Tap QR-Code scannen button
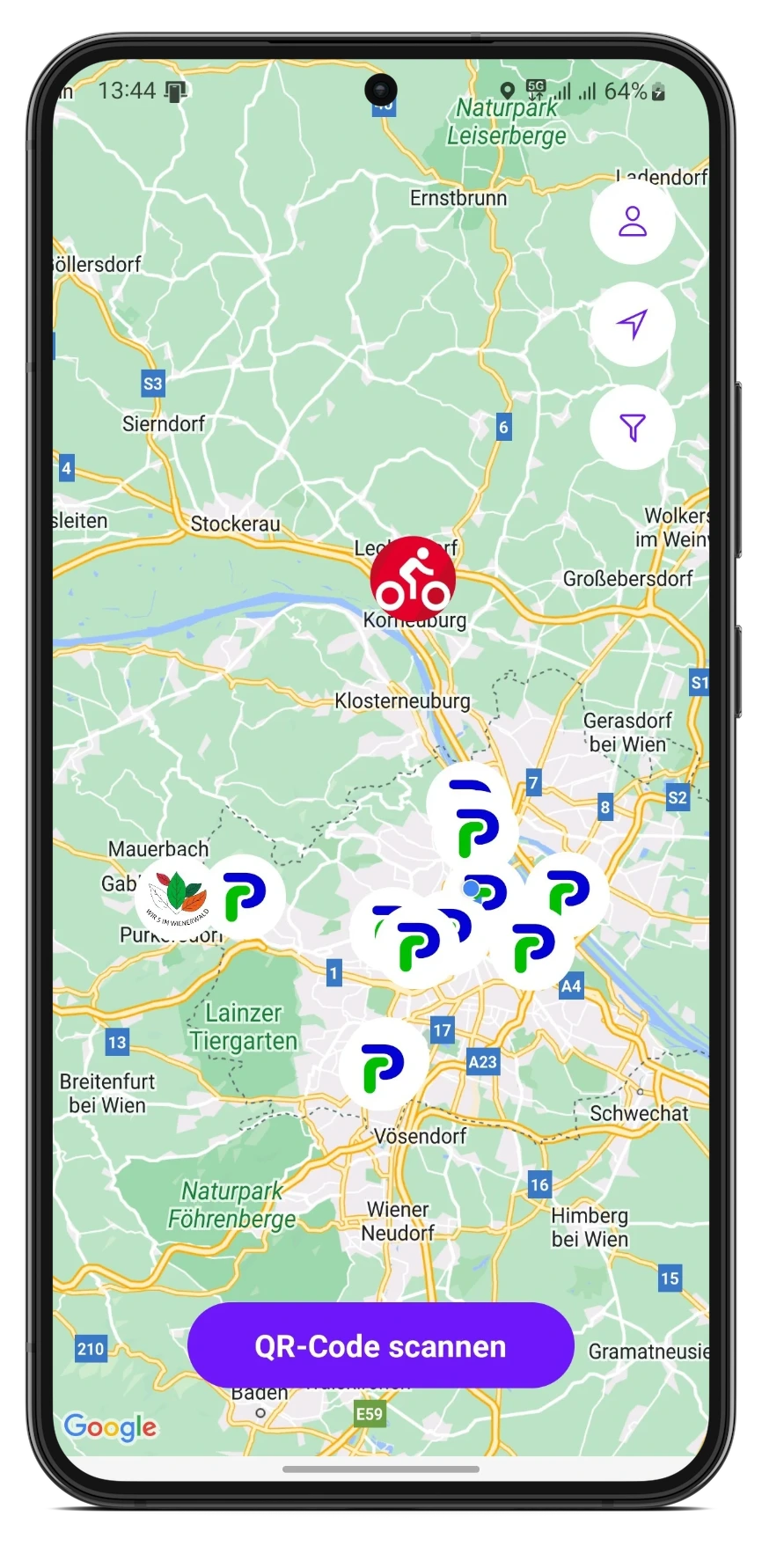The height and width of the screenshot is (1568, 762). pos(380,1345)
